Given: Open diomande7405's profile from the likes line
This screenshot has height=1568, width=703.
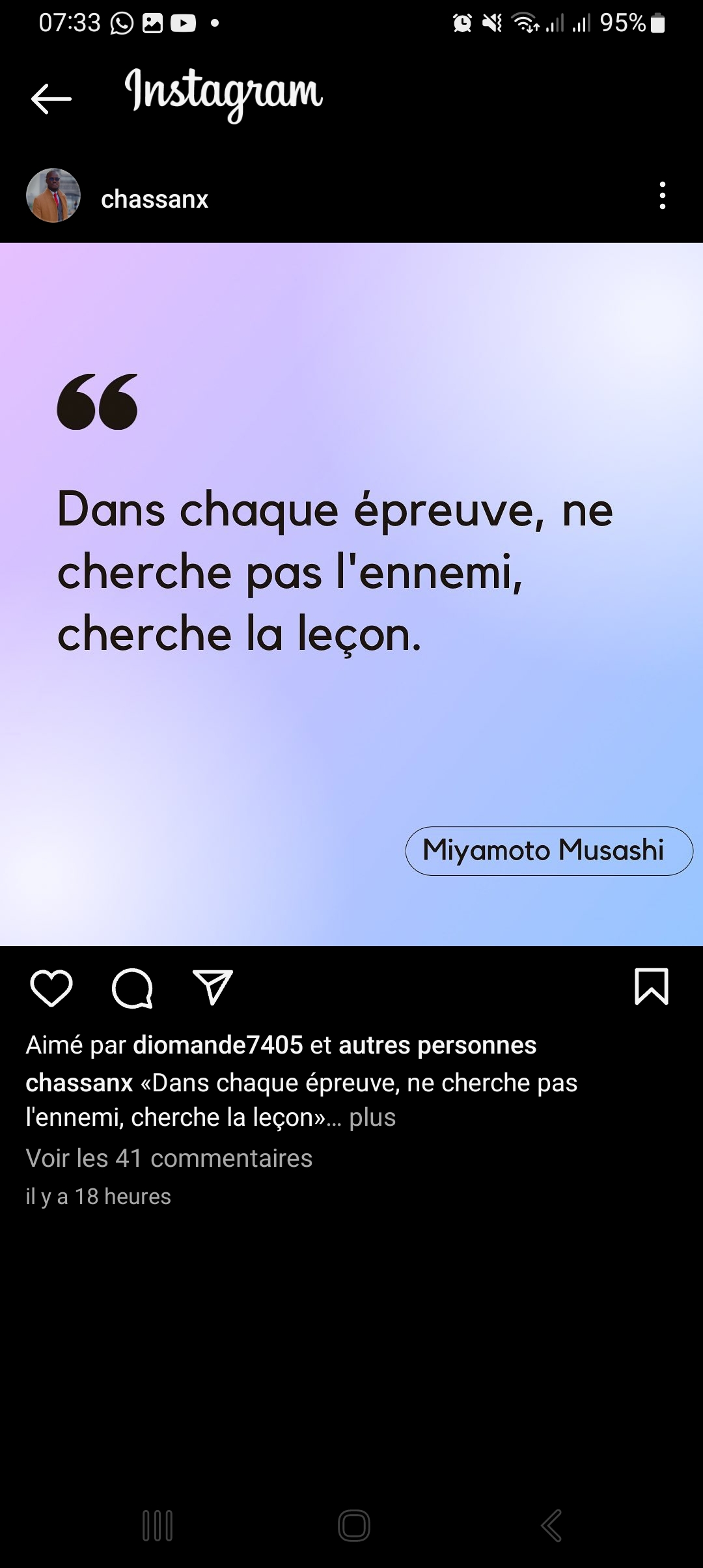Looking at the screenshot, I should [x=218, y=1045].
